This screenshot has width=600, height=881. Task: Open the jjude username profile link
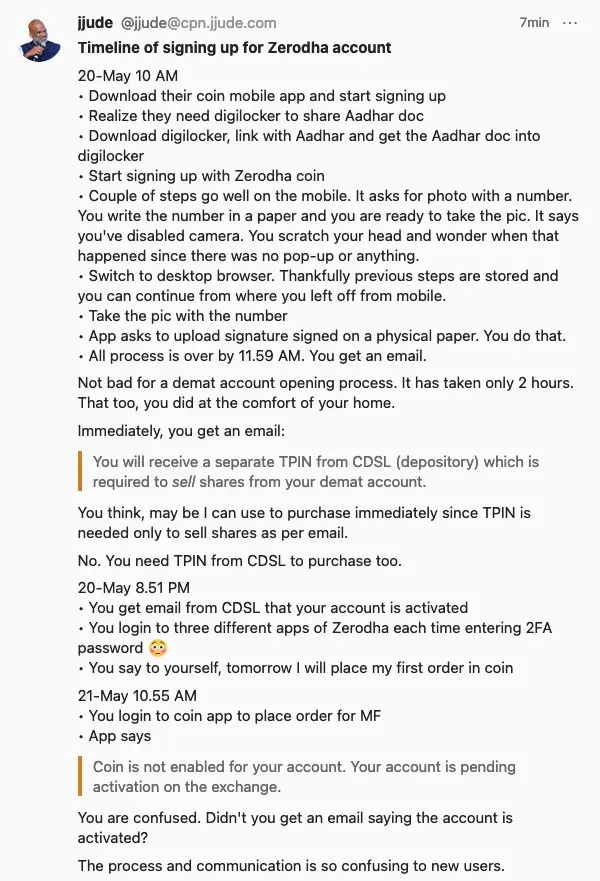(96, 22)
